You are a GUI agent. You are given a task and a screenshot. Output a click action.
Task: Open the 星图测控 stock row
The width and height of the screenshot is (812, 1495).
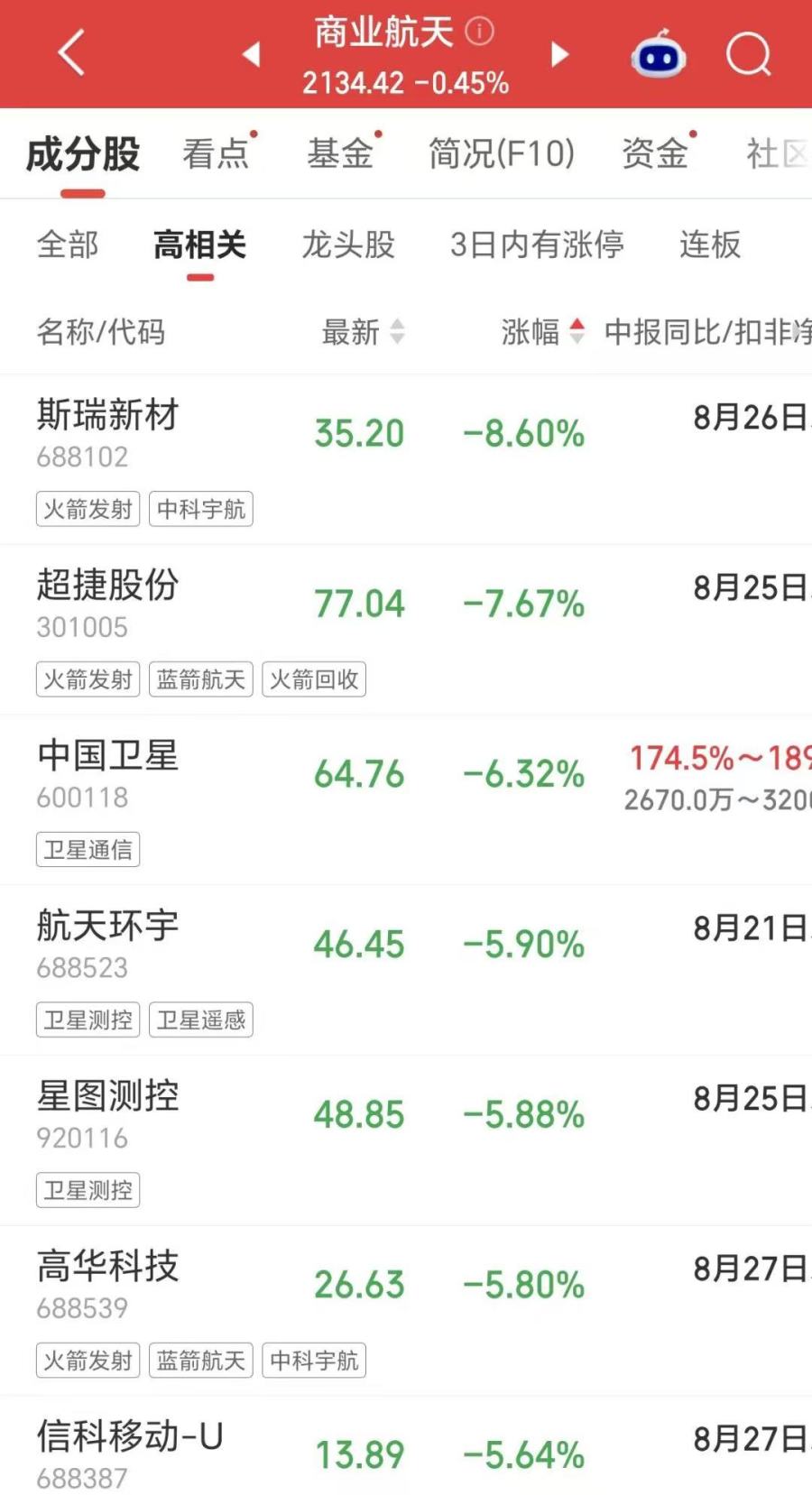click(x=406, y=1140)
